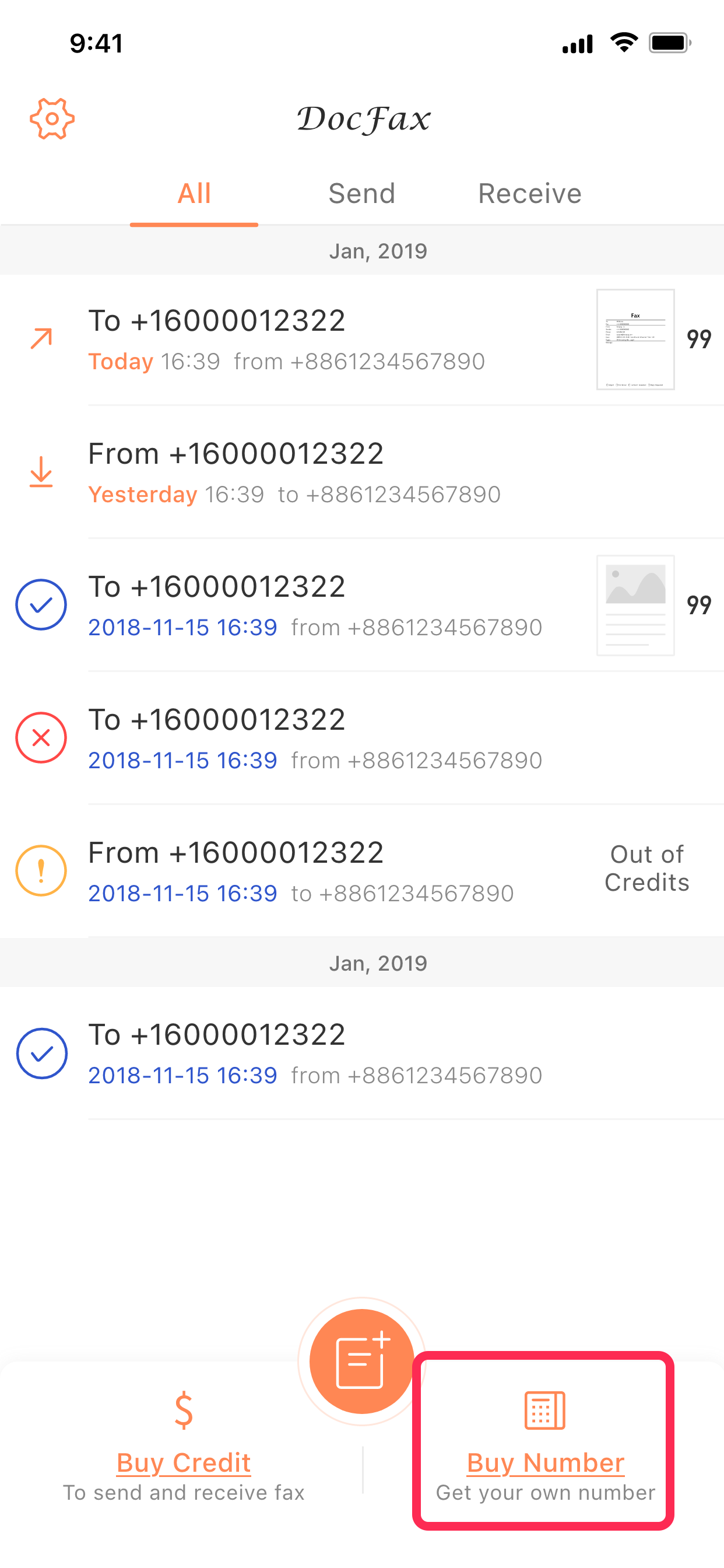Open the fax thumbnail with image placeholder
This screenshot has width=724, height=1568.
tap(635, 605)
